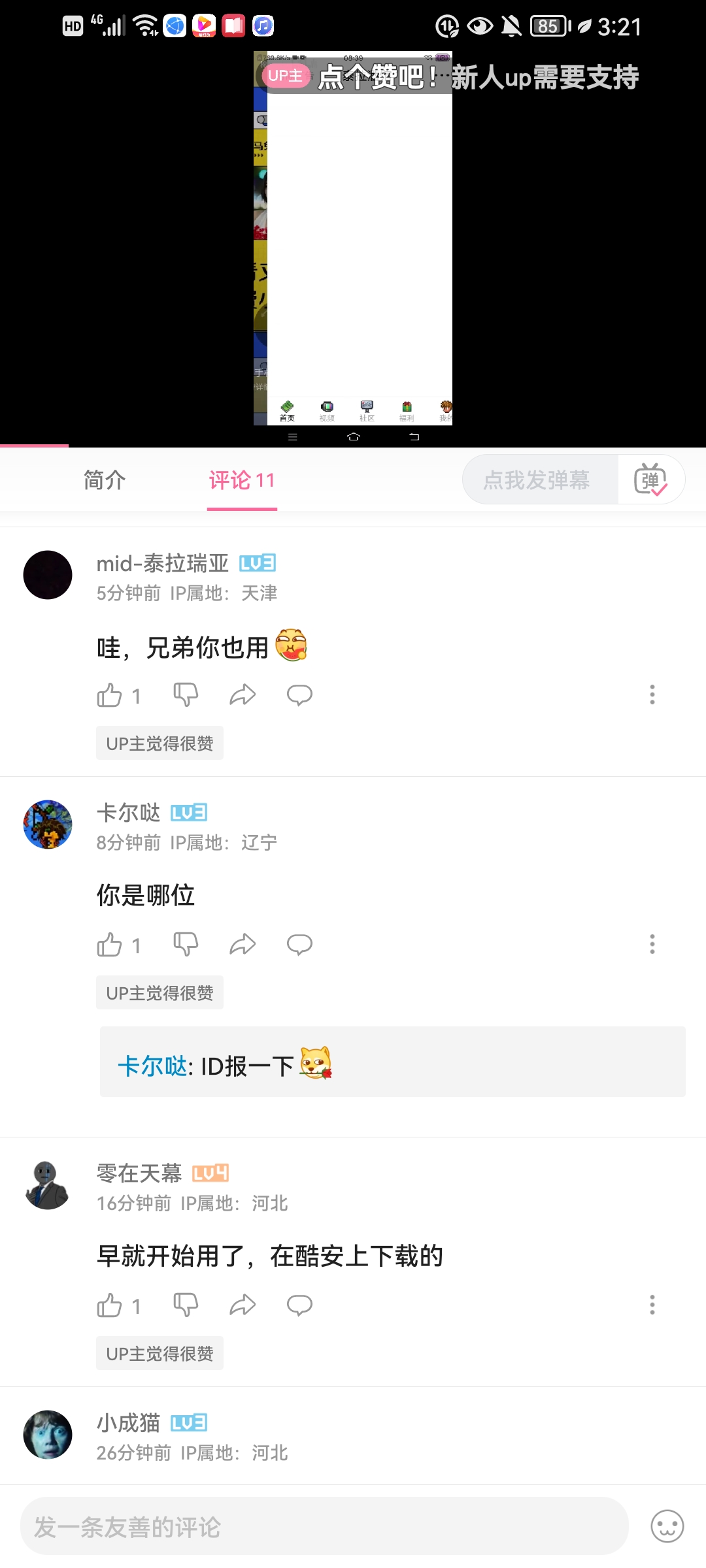Tap the 发一条友善的评论 comment field
This screenshot has width=706, height=1568.
pos(324,1527)
